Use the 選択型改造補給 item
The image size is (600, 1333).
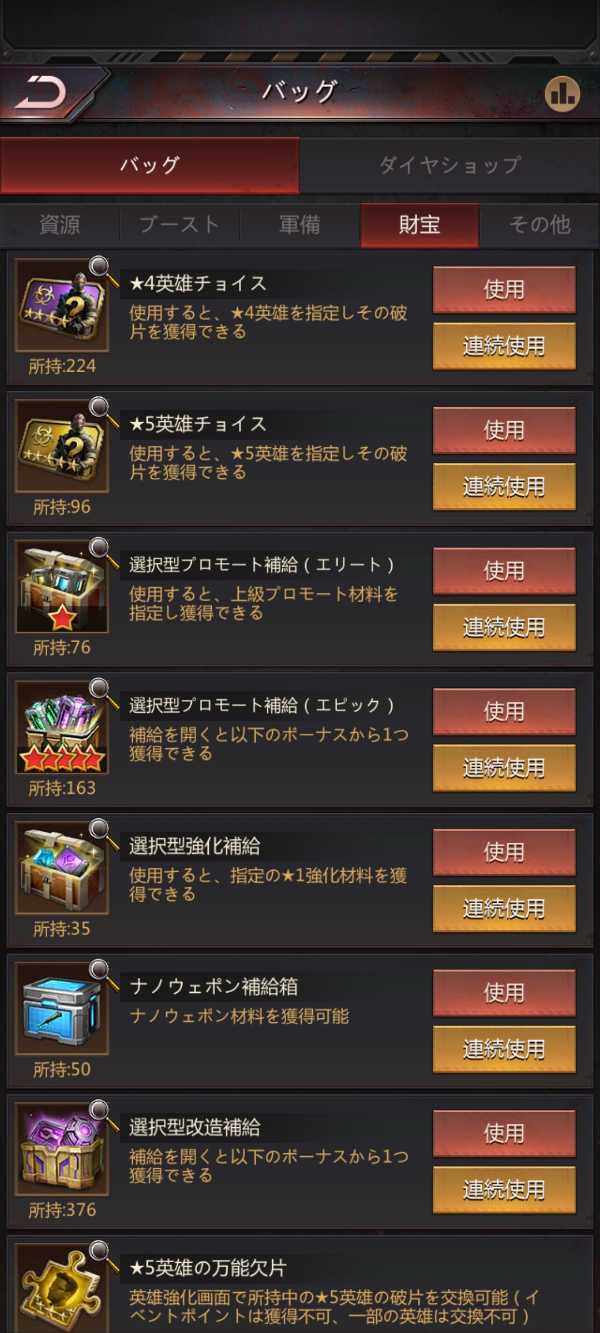(503, 1133)
